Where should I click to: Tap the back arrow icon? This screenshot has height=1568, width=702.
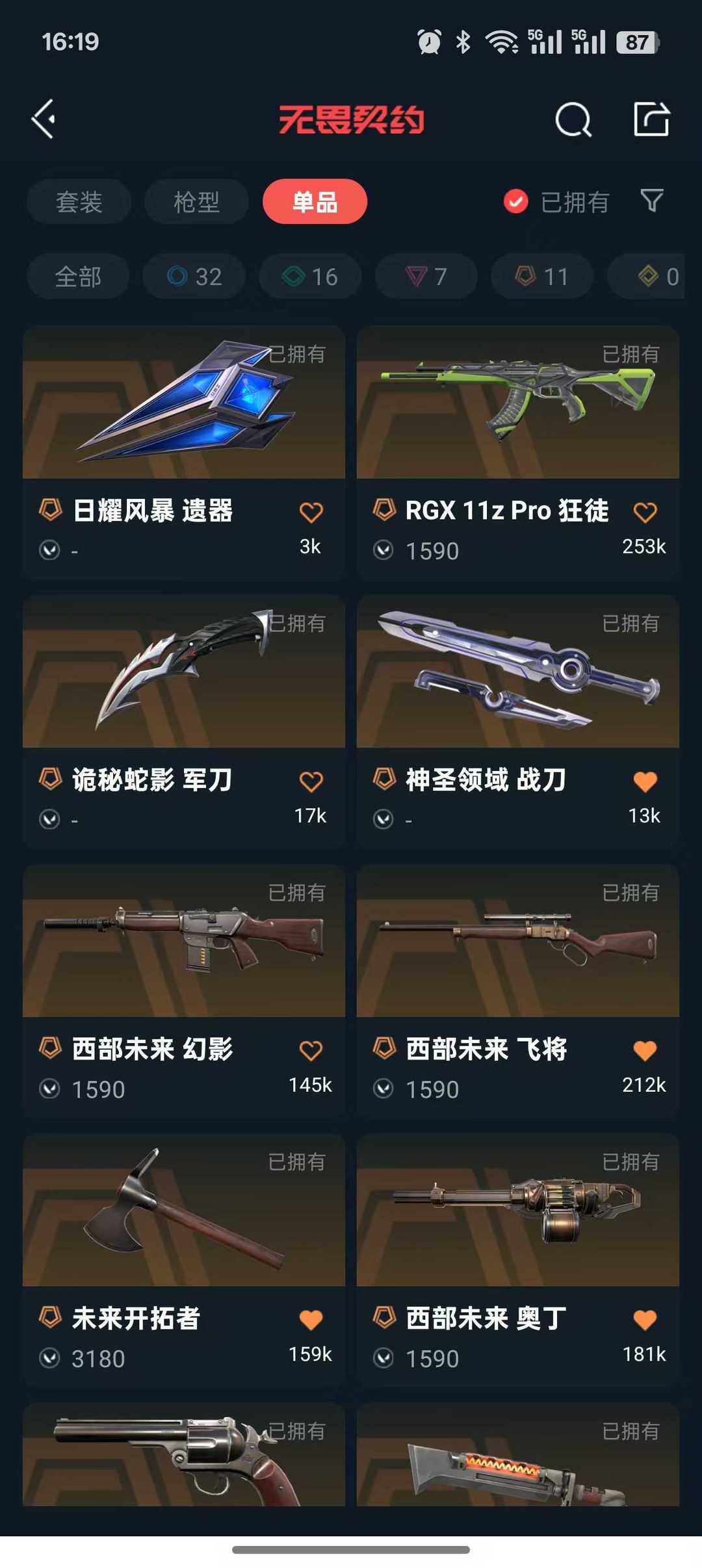point(43,120)
